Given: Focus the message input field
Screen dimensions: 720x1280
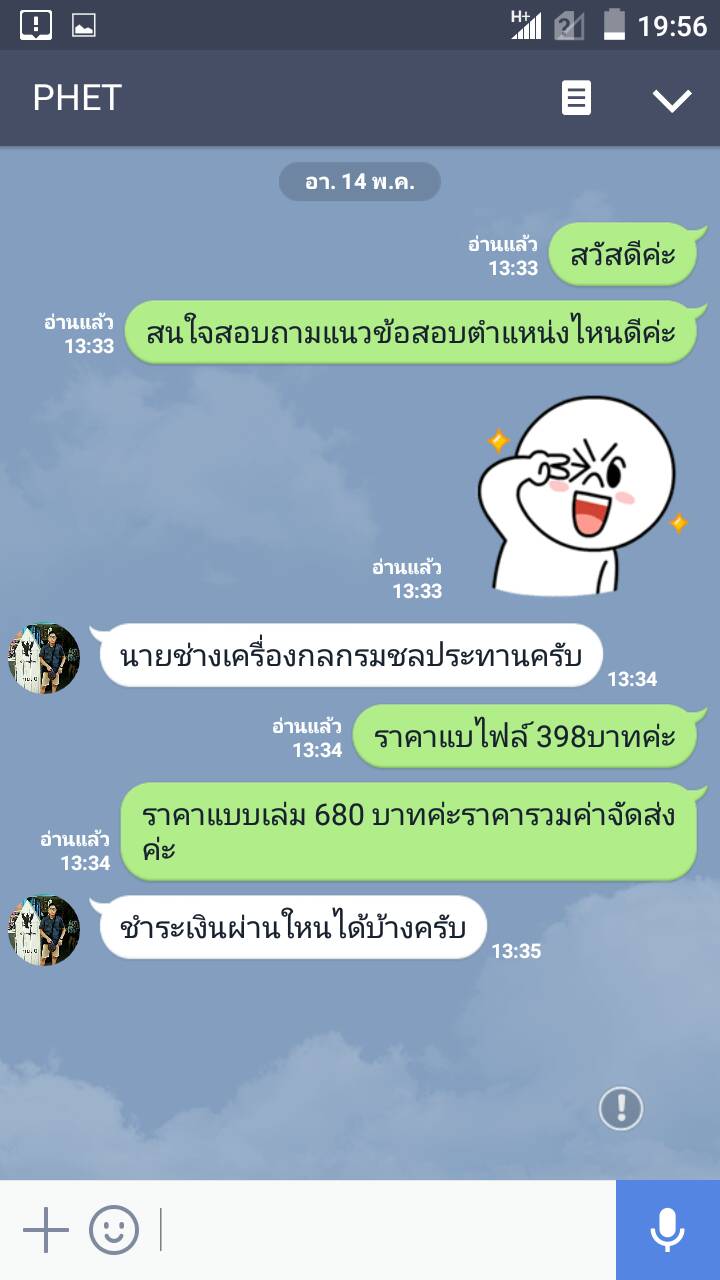Looking at the screenshot, I should 385,1229.
